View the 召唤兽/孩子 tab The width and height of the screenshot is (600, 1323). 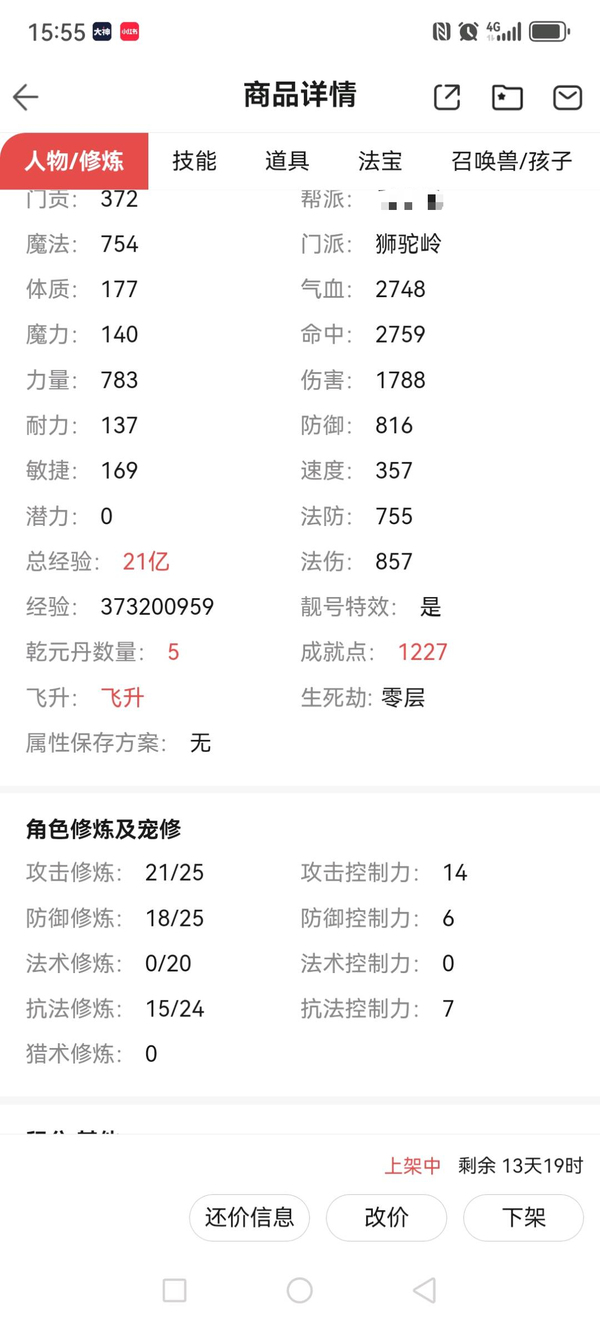512,161
